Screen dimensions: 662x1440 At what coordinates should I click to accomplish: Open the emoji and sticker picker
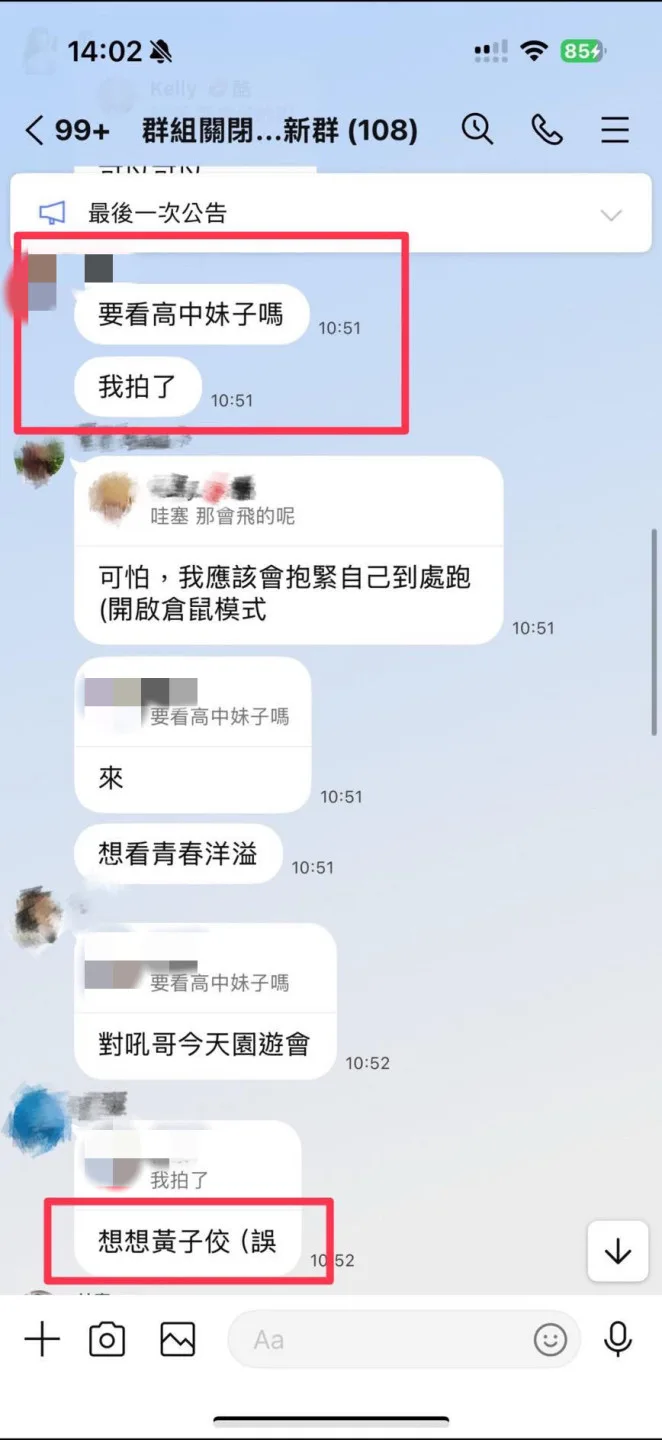click(549, 1339)
